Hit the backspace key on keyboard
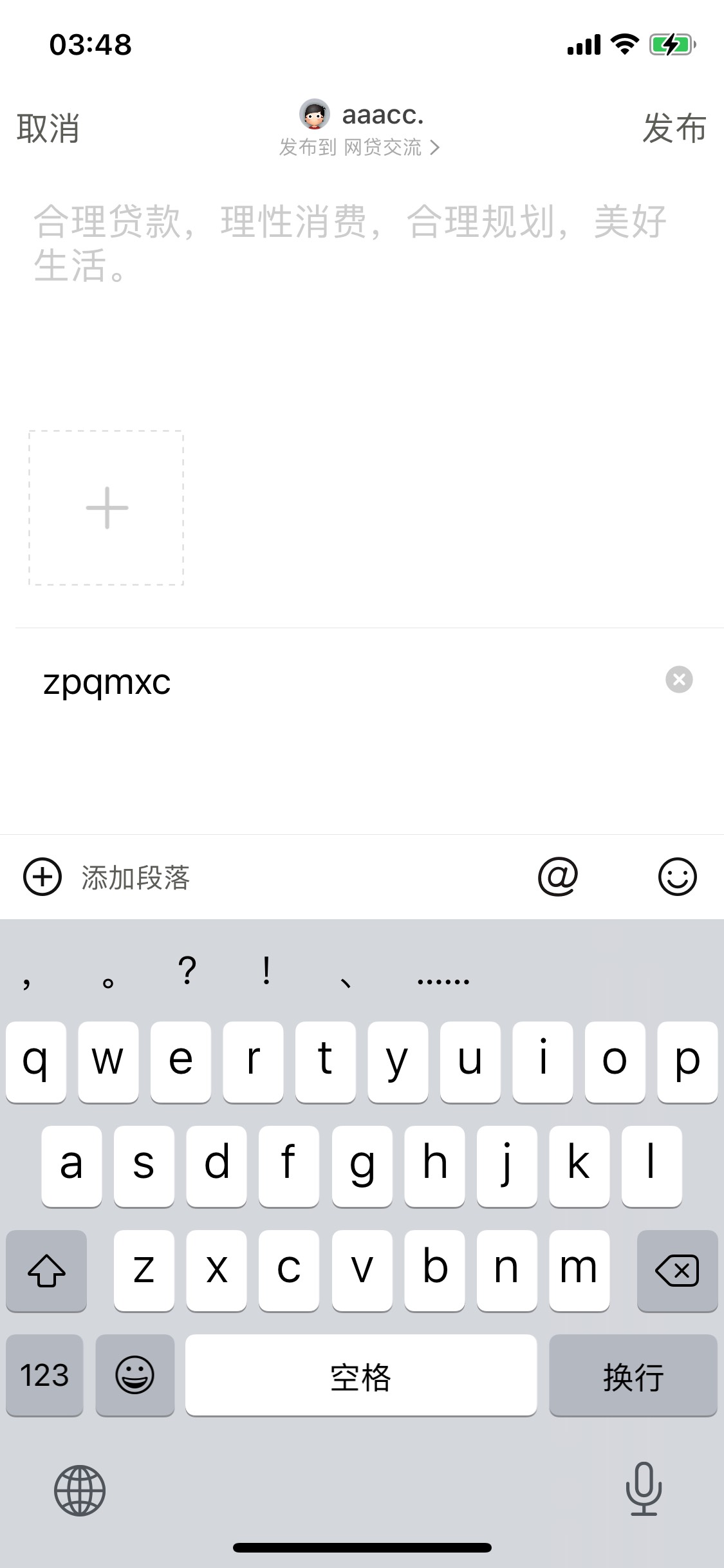 click(677, 1270)
